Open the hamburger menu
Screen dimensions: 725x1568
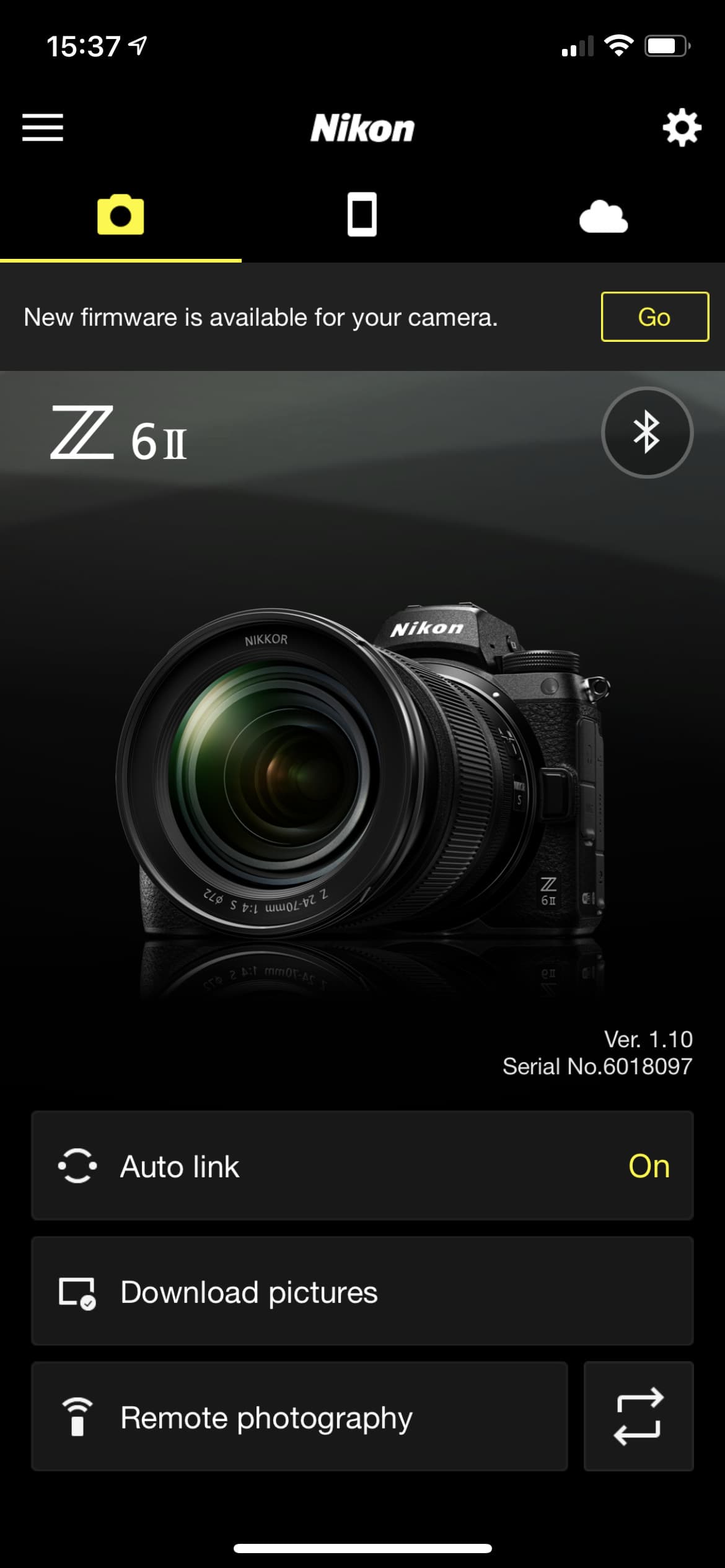pyautogui.click(x=43, y=128)
